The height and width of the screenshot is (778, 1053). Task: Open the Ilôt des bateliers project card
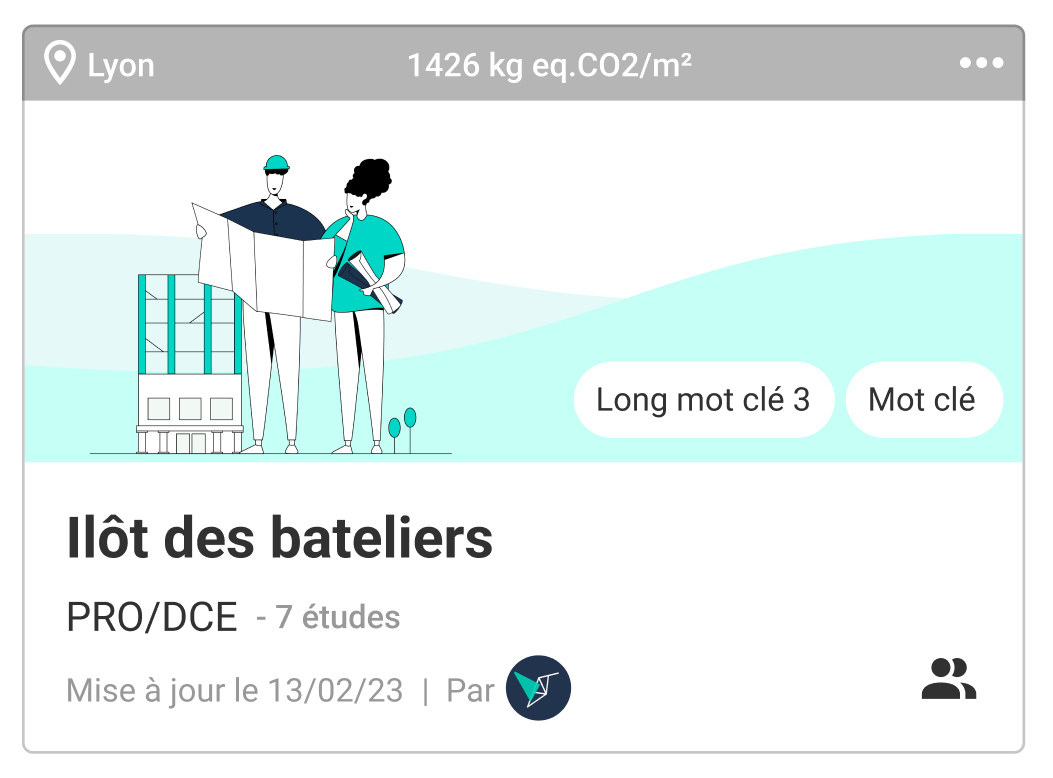[280, 539]
